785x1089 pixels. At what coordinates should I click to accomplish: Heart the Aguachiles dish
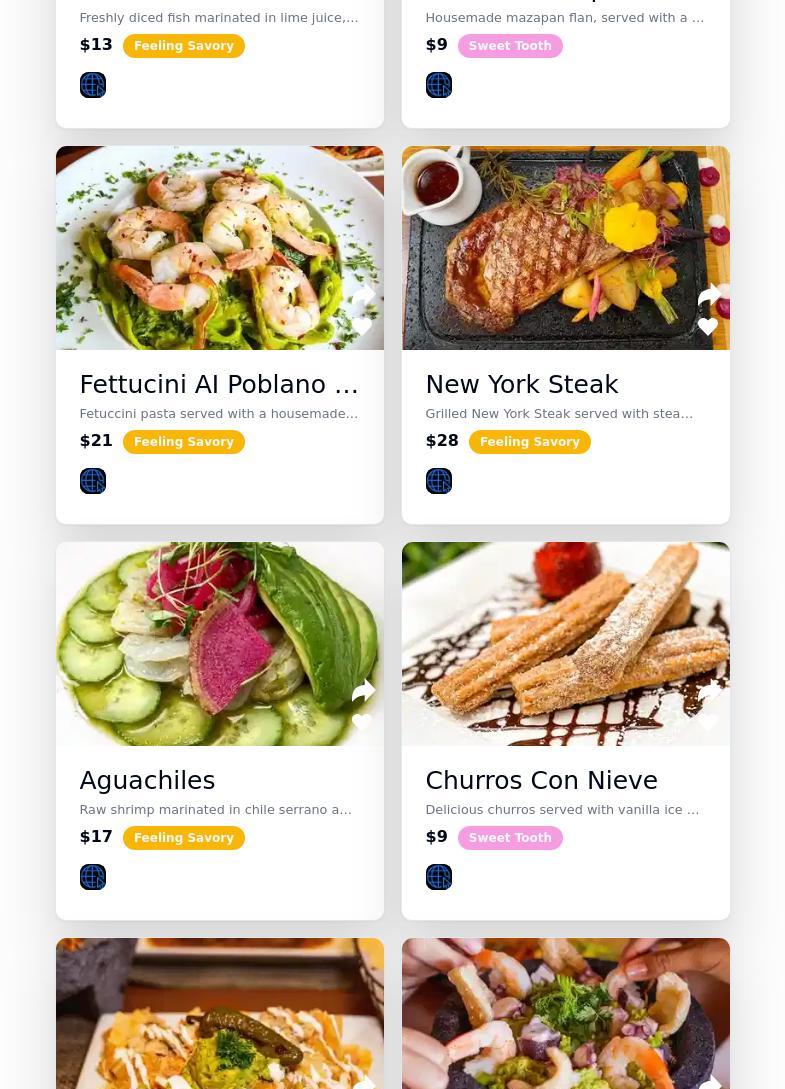coord(362,722)
